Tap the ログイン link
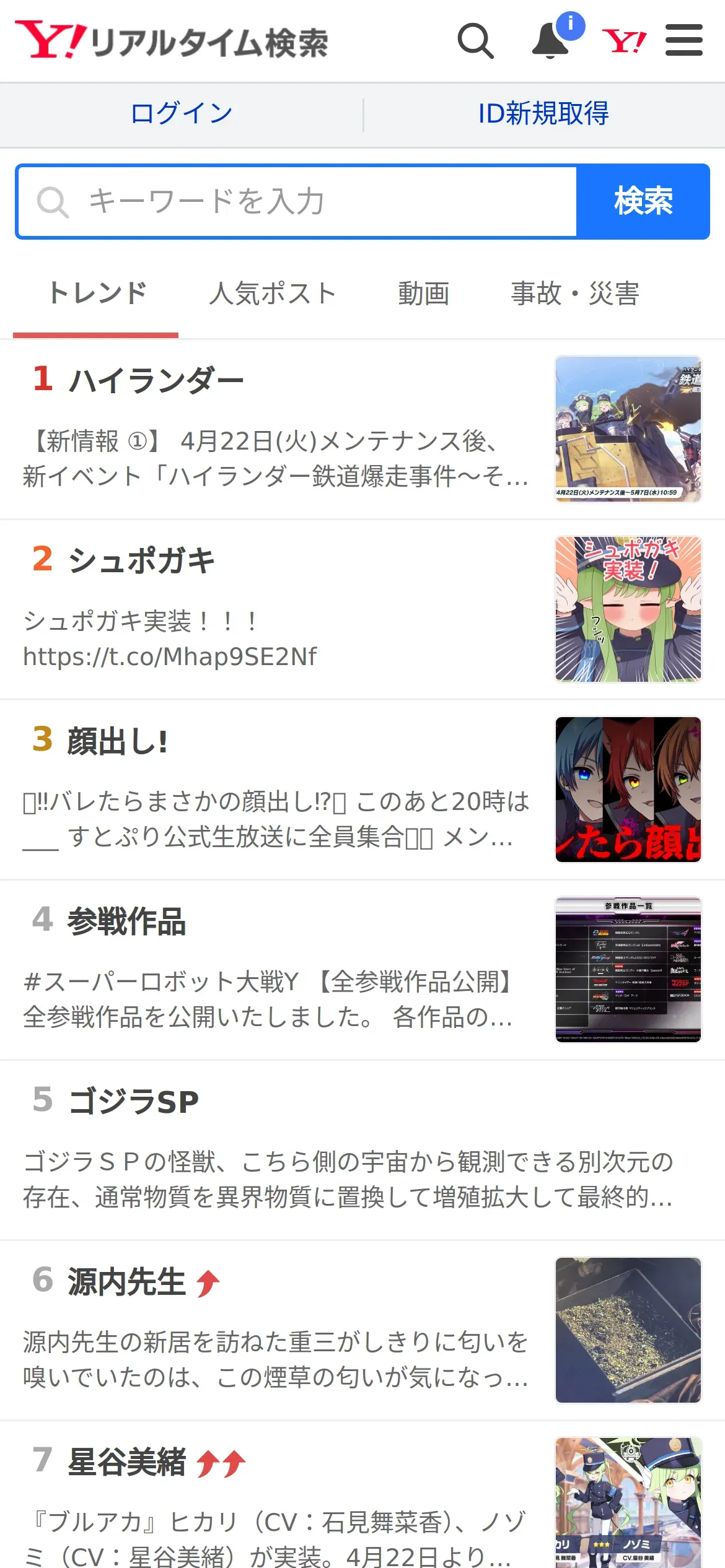Screen dimensions: 725x1568 pyautogui.click(x=182, y=114)
